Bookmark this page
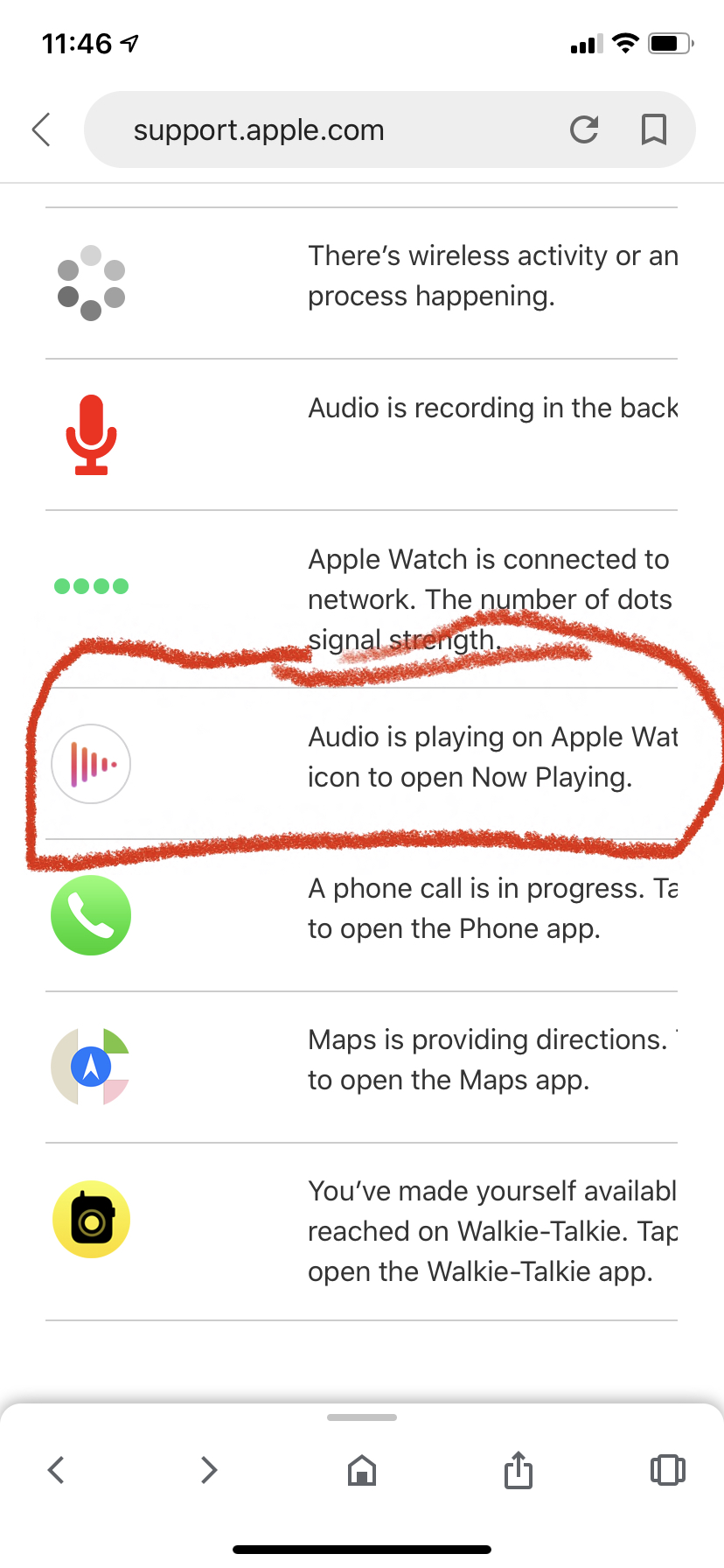Screen dimensions: 724x1568 [654, 129]
